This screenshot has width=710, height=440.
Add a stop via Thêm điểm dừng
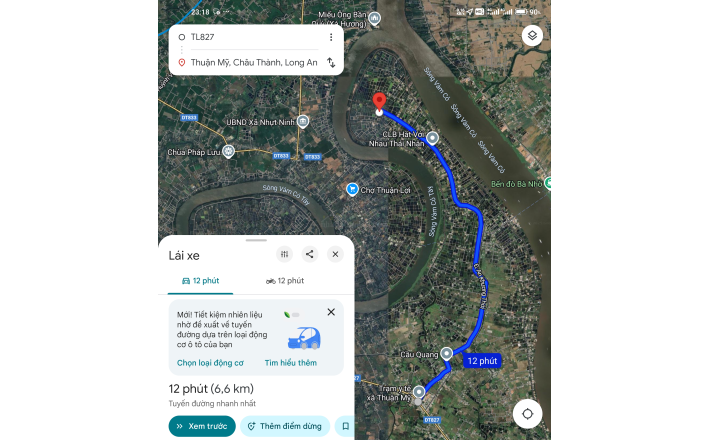(x=284, y=426)
